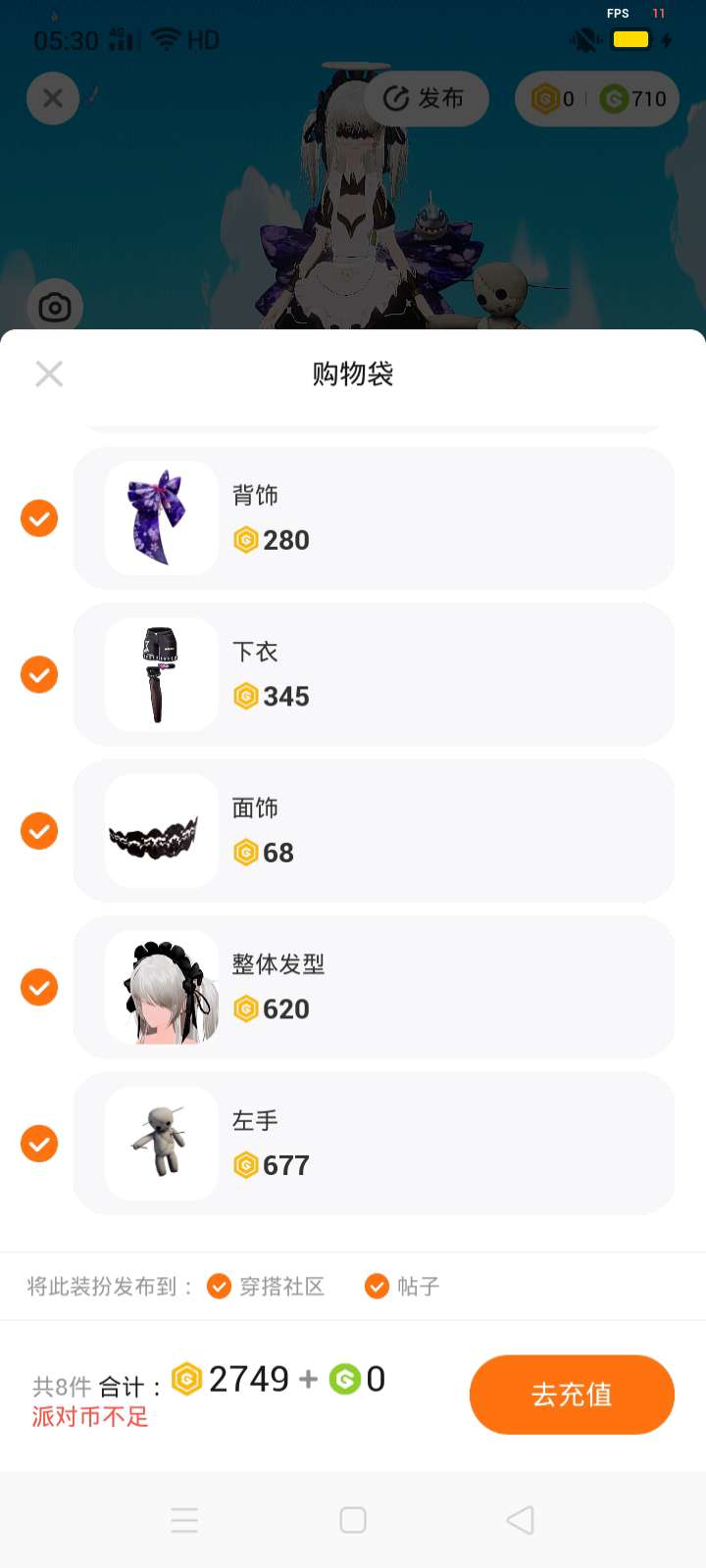Open the camera icon

55,308
